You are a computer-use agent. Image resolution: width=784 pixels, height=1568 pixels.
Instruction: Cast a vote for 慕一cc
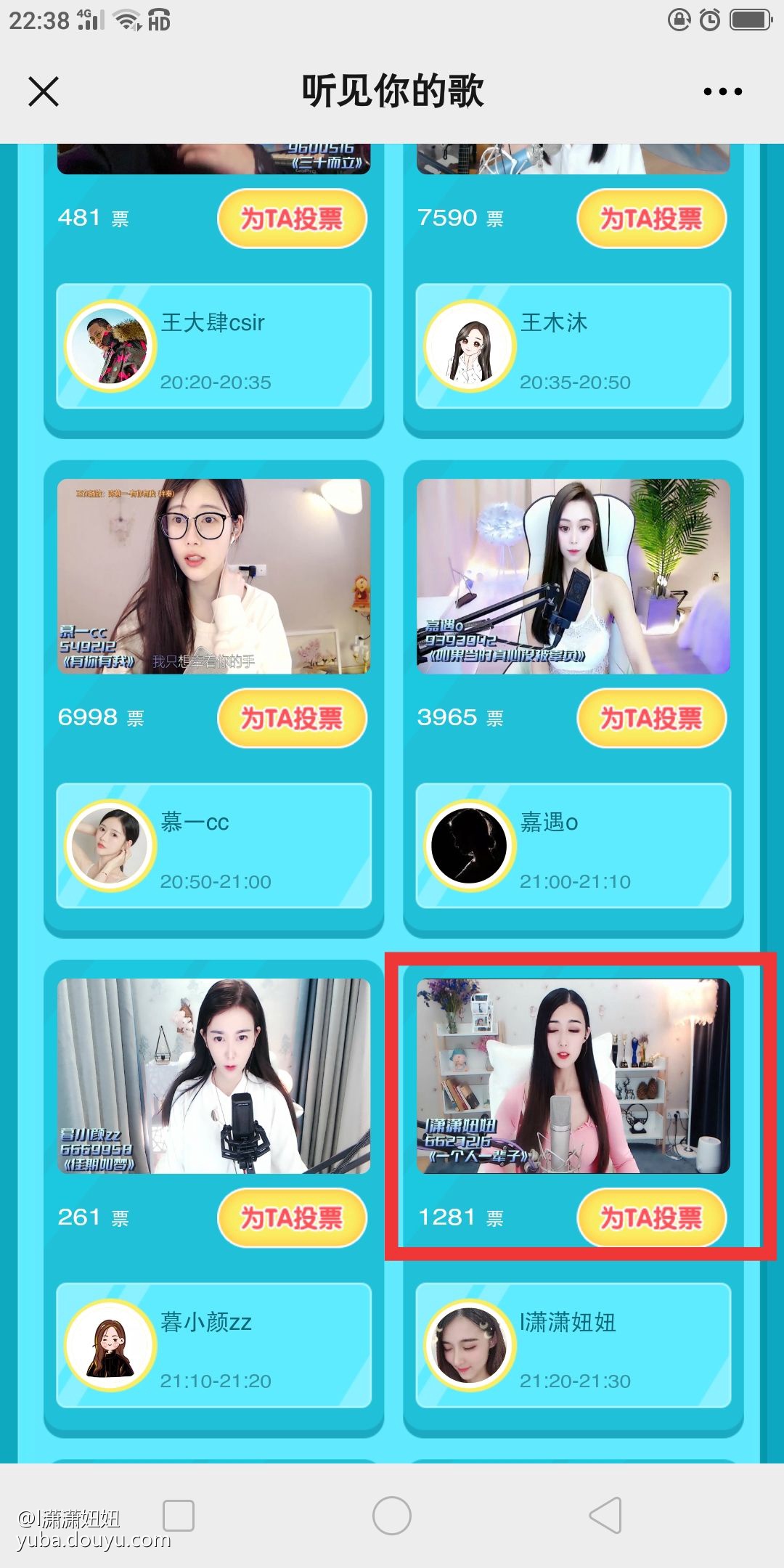(292, 718)
